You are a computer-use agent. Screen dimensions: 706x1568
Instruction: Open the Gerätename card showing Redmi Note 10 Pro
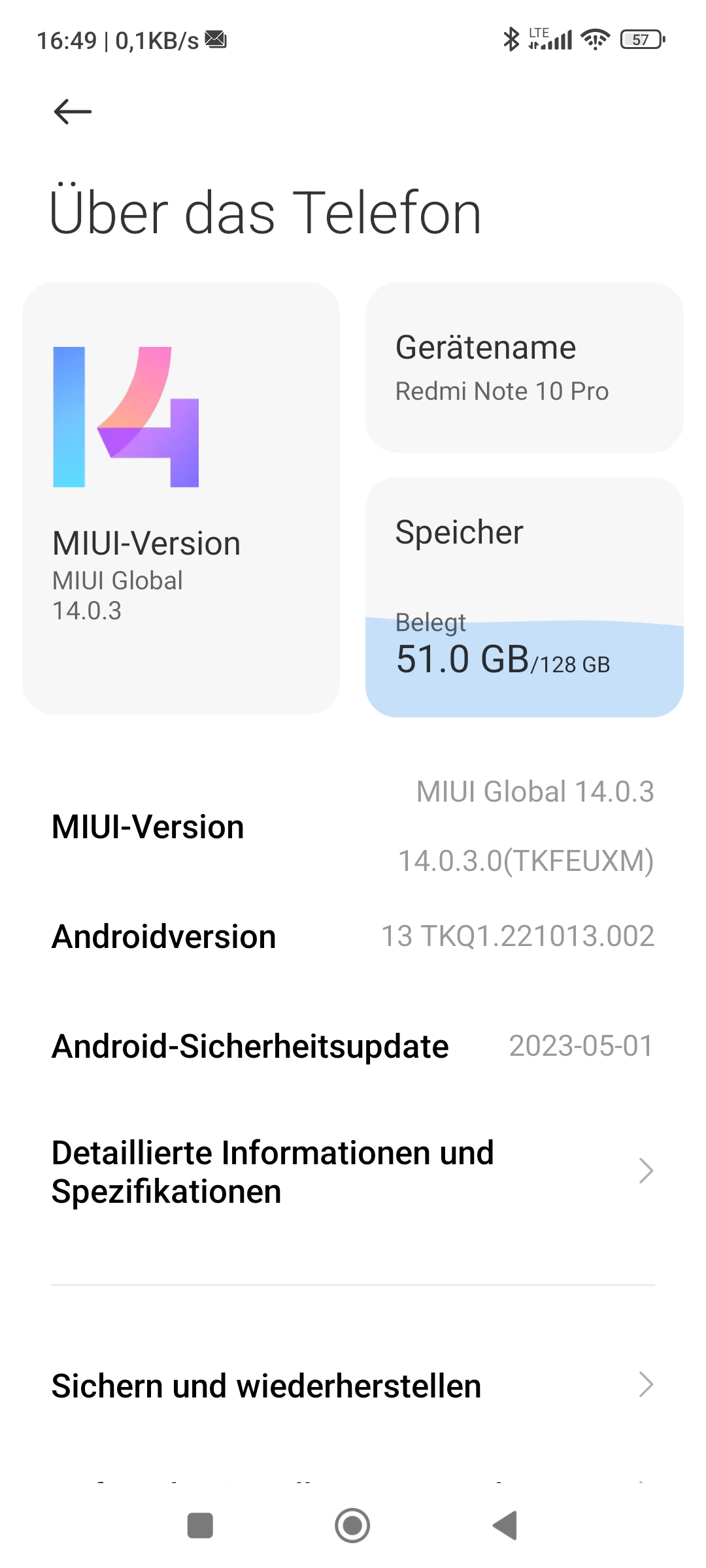(x=523, y=367)
